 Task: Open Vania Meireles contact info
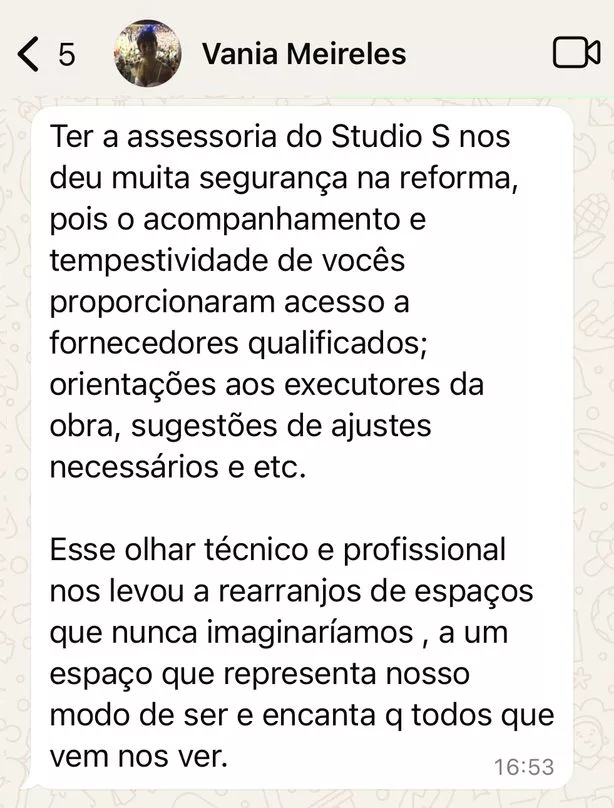(x=303, y=54)
